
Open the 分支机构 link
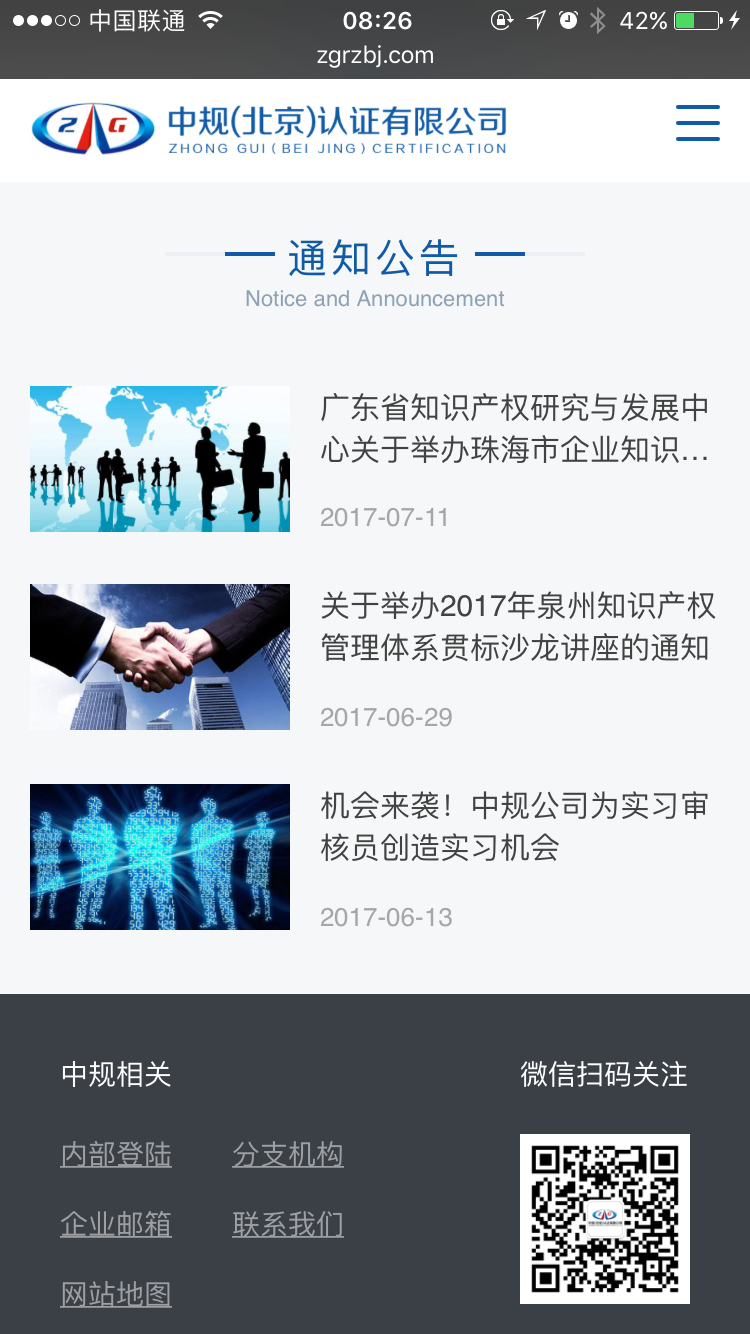288,1155
